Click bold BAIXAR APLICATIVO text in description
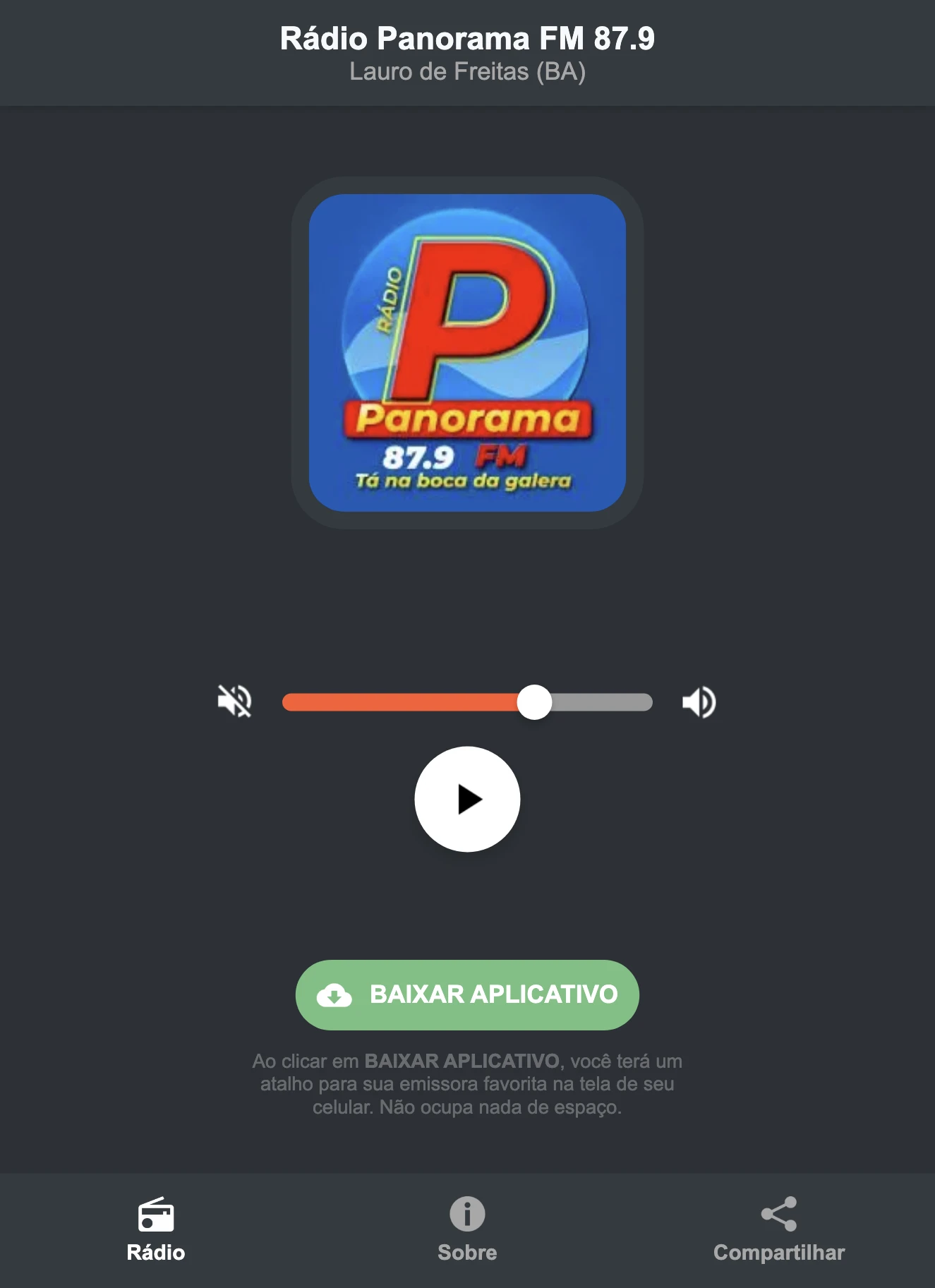Screen dimensions: 935x1288 [462, 1059]
